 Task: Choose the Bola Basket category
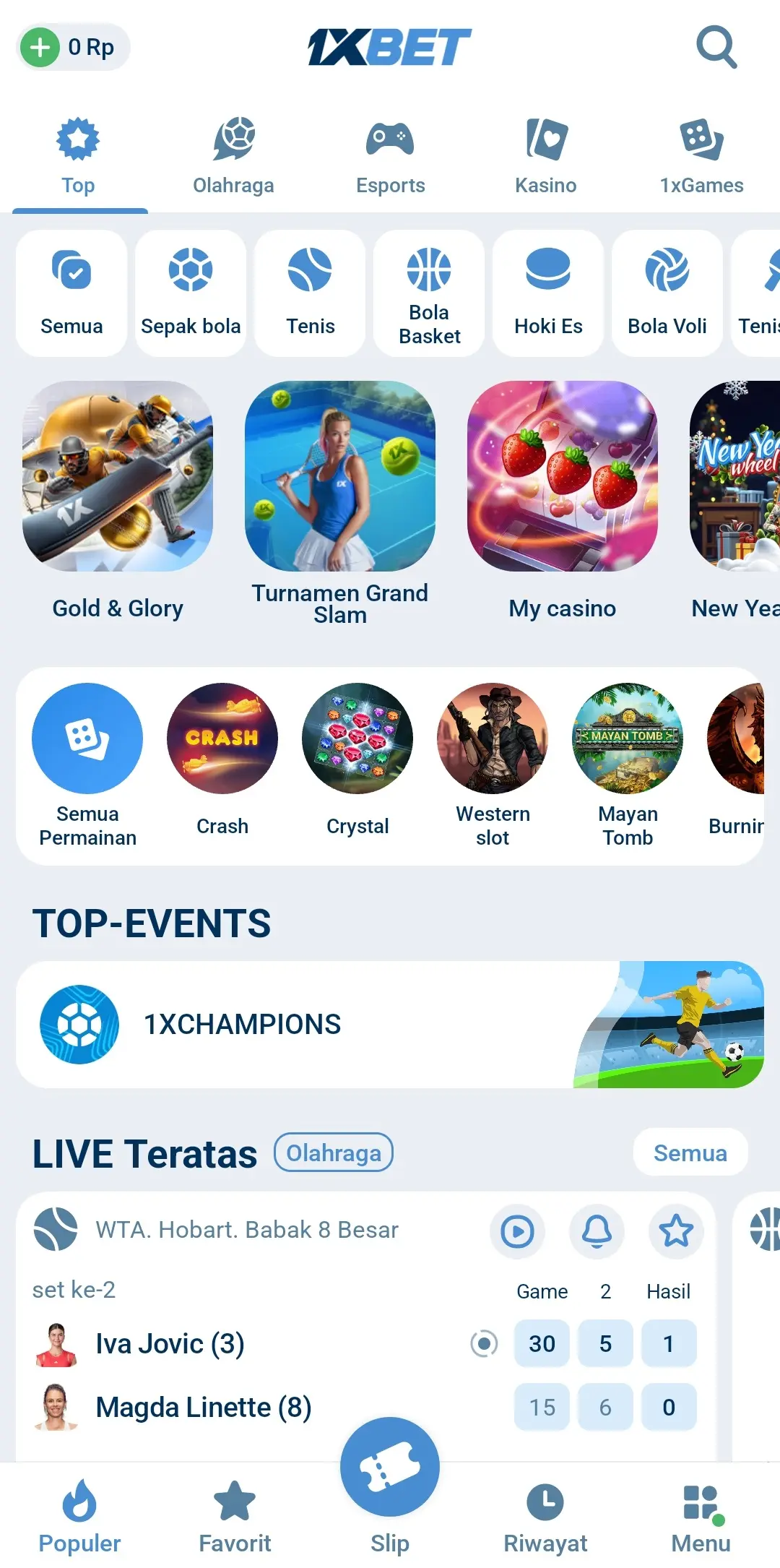coord(429,293)
